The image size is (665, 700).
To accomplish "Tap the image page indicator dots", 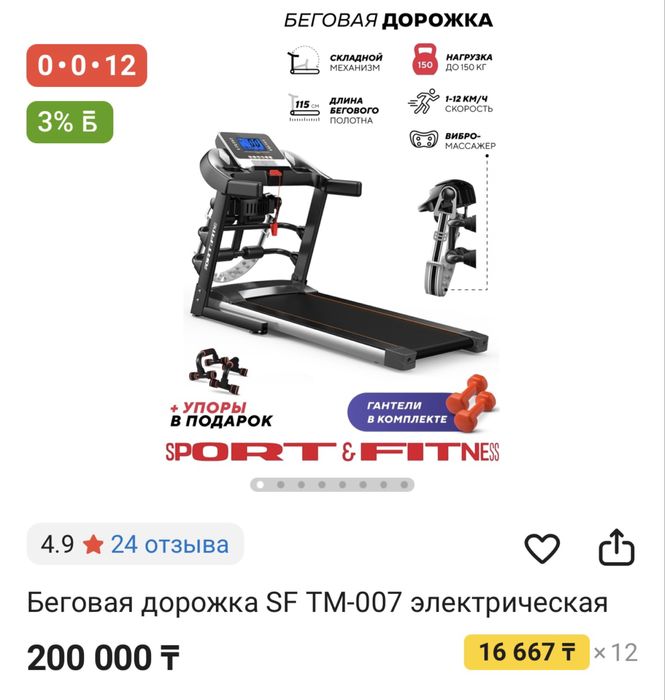I will click(332, 484).
